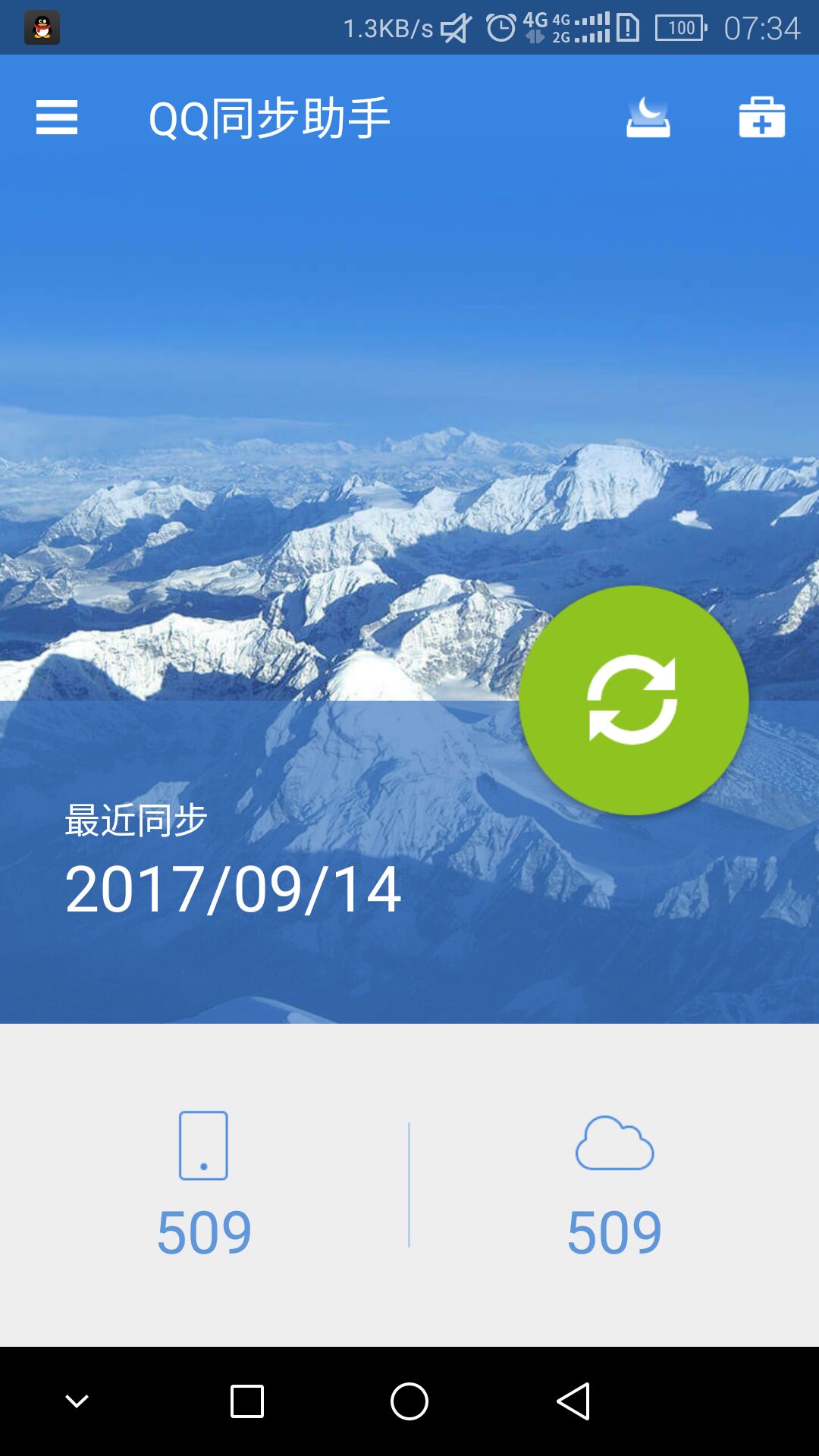Start sync with the green button
This screenshot has width=819, height=1456.
[x=633, y=700]
